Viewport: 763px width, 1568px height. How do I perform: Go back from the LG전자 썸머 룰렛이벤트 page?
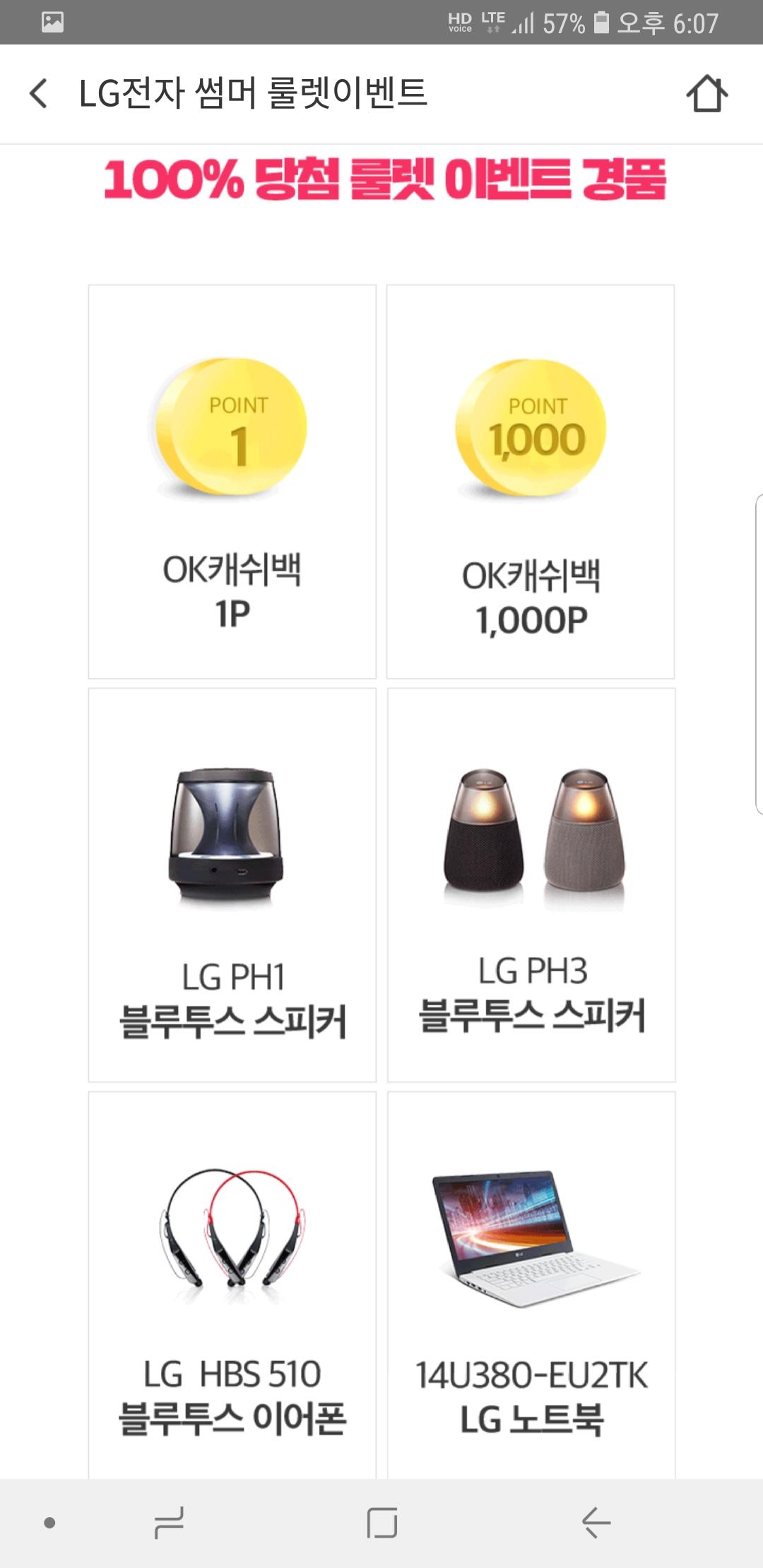[x=39, y=93]
